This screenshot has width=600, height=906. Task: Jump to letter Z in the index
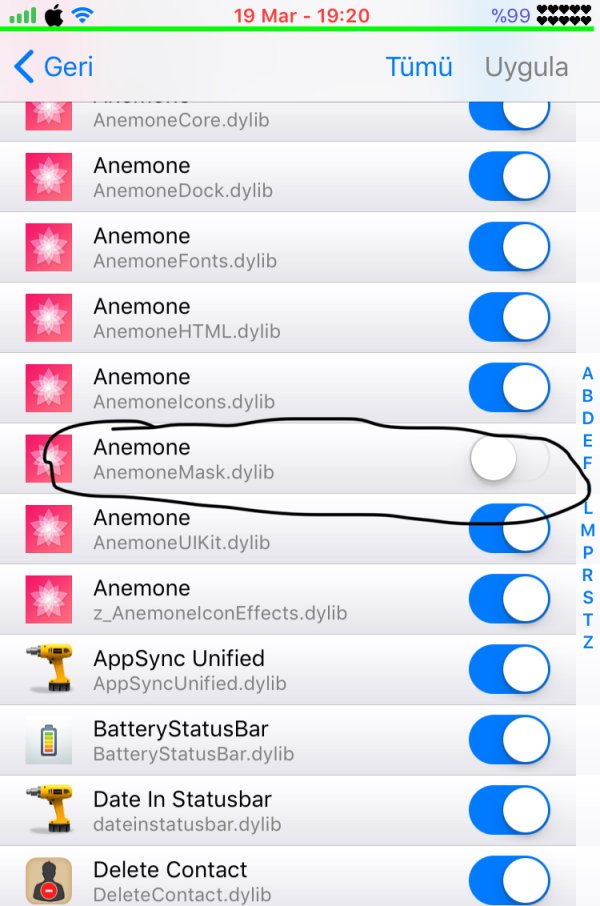pos(588,642)
